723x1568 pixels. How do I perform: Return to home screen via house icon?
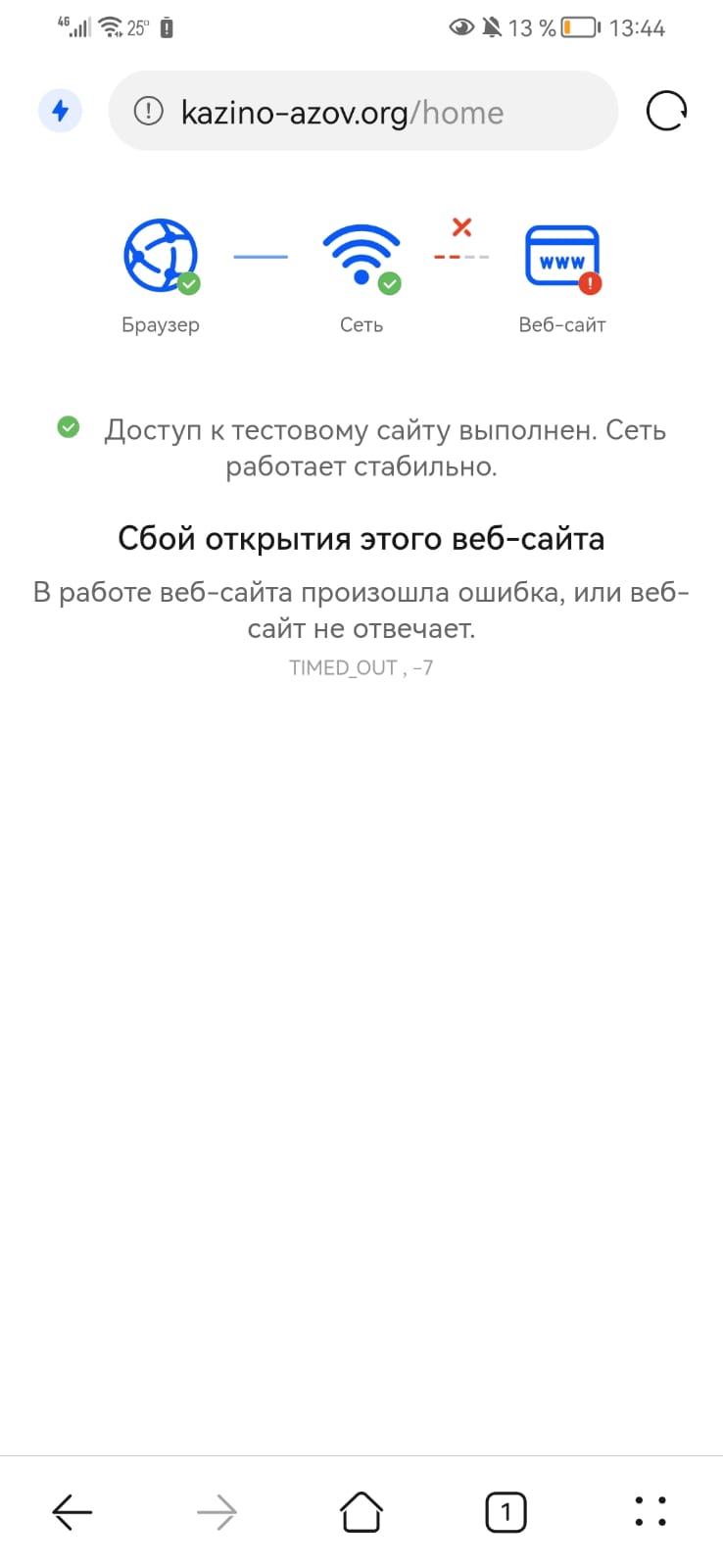tap(361, 1511)
